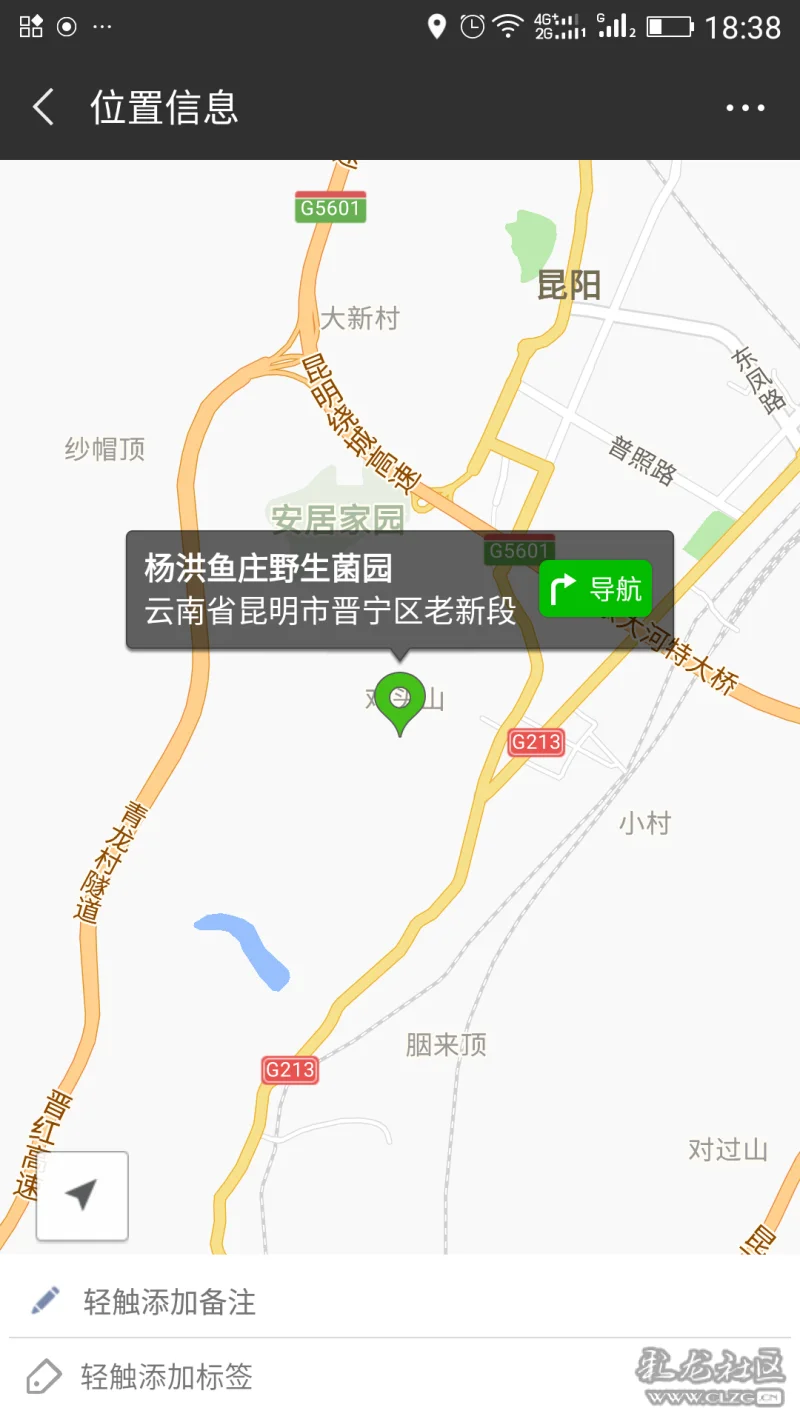Recenter the map on my location
This screenshot has height=1422, width=800.
pos(82,1195)
